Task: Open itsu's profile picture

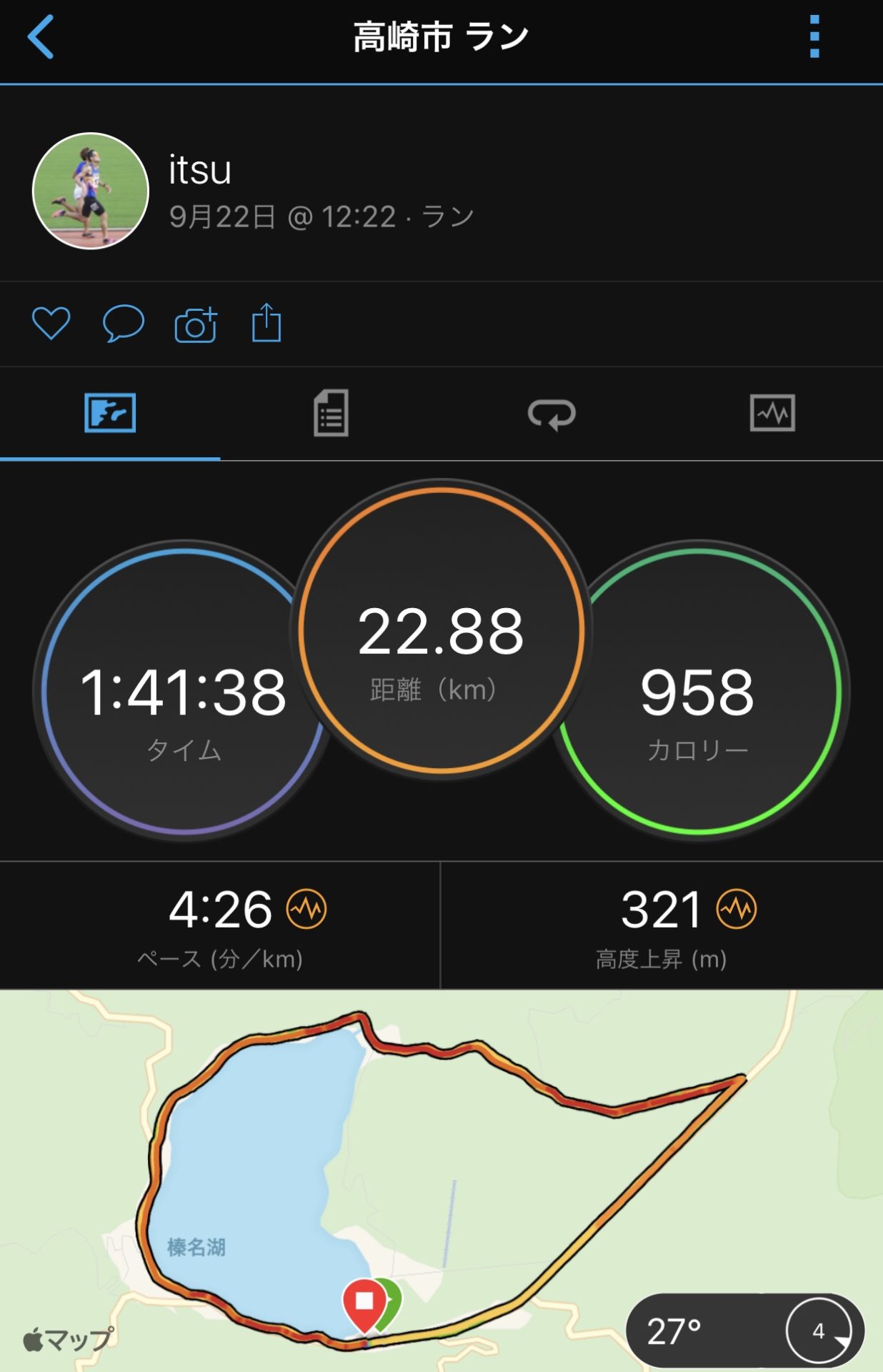Action: click(x=91, y=191)
